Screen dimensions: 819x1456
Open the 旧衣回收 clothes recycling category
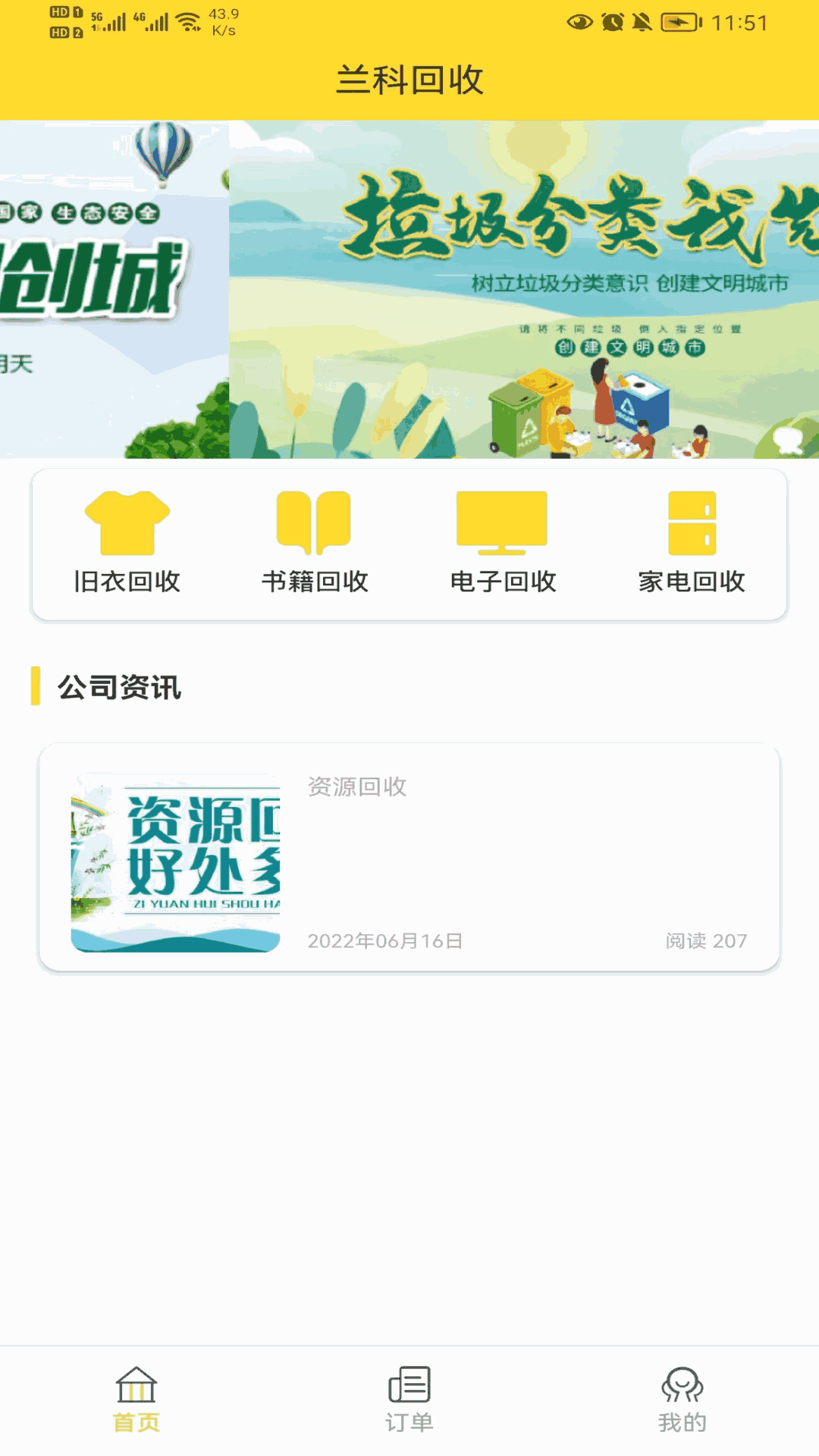[x=127, y=543]
